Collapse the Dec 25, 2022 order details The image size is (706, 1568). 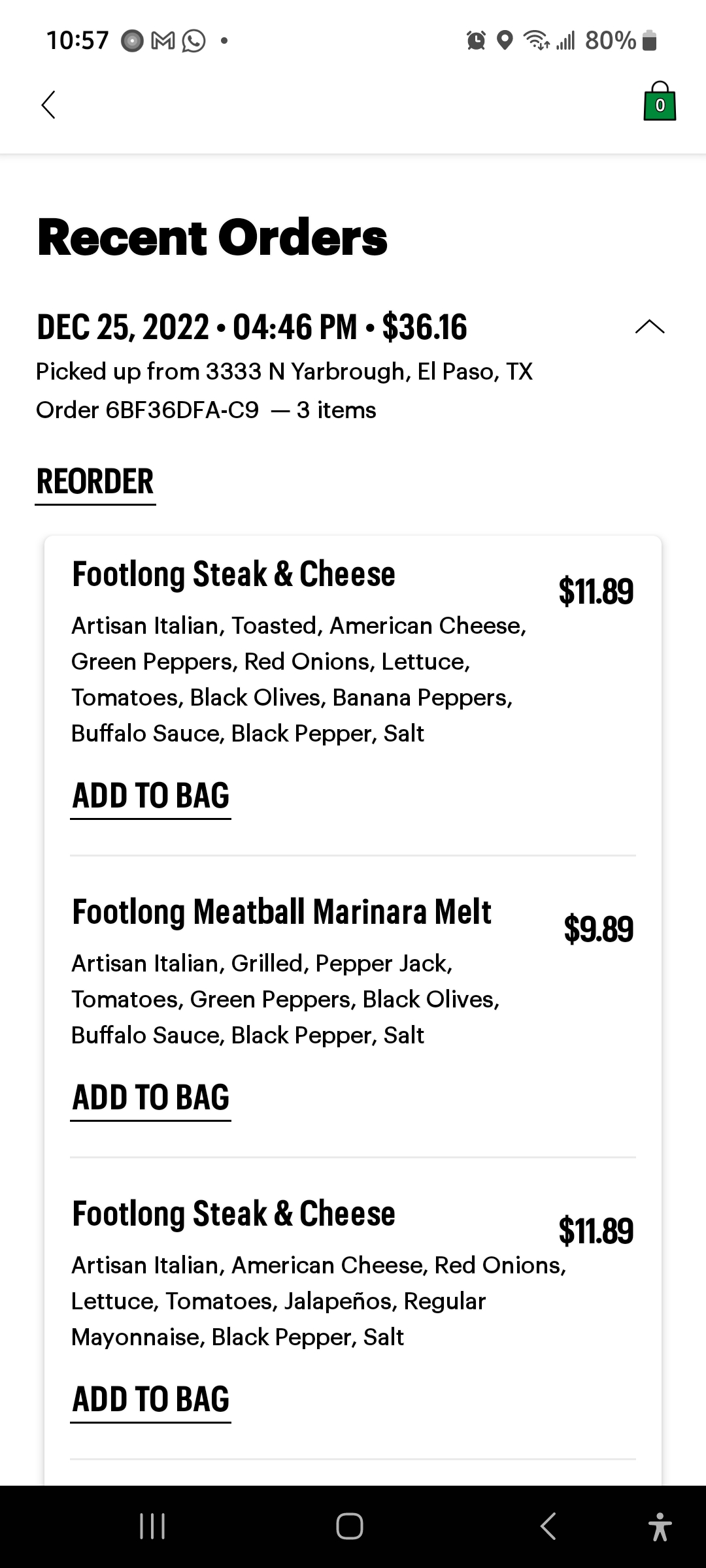coord(649,327)
